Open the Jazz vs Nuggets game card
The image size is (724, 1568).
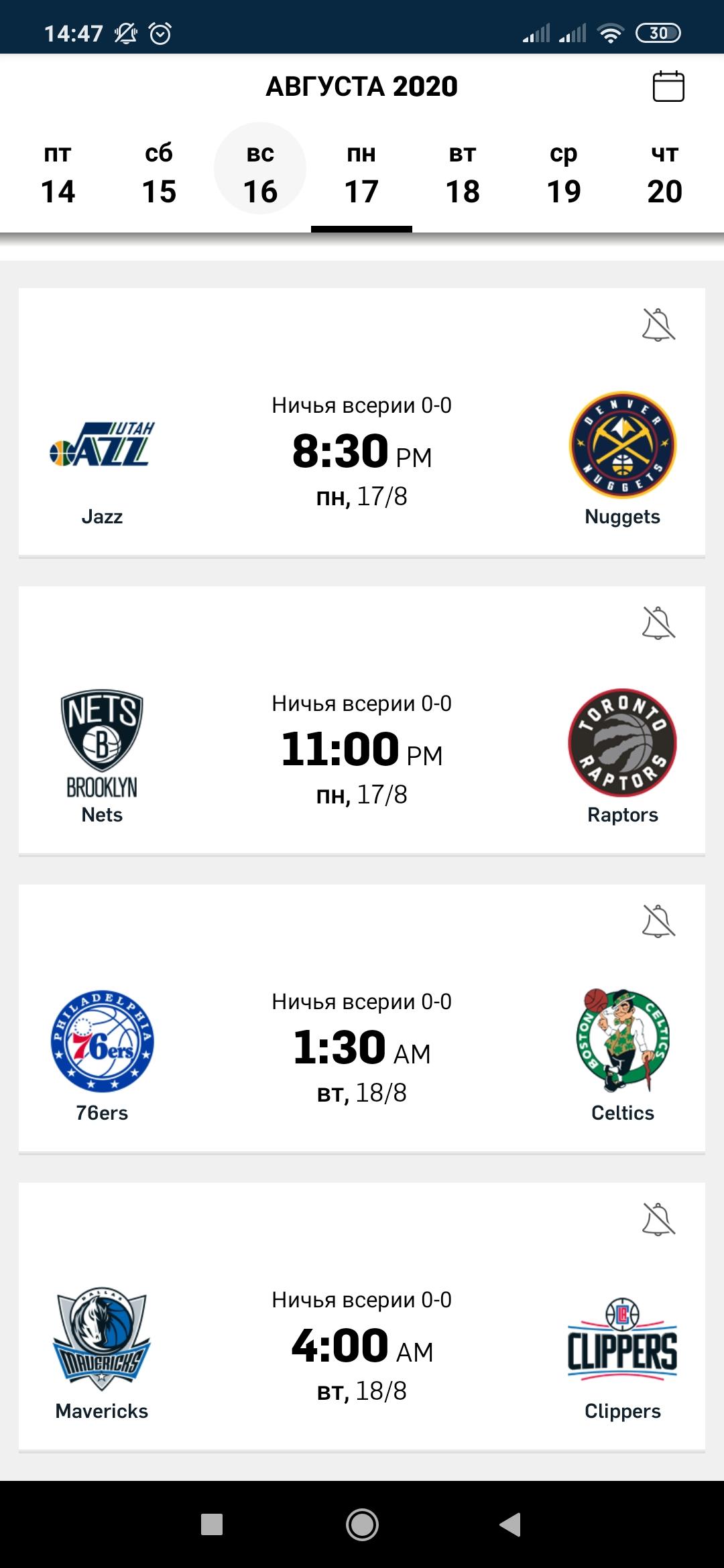pyautogui.click(x=362, y=421)
